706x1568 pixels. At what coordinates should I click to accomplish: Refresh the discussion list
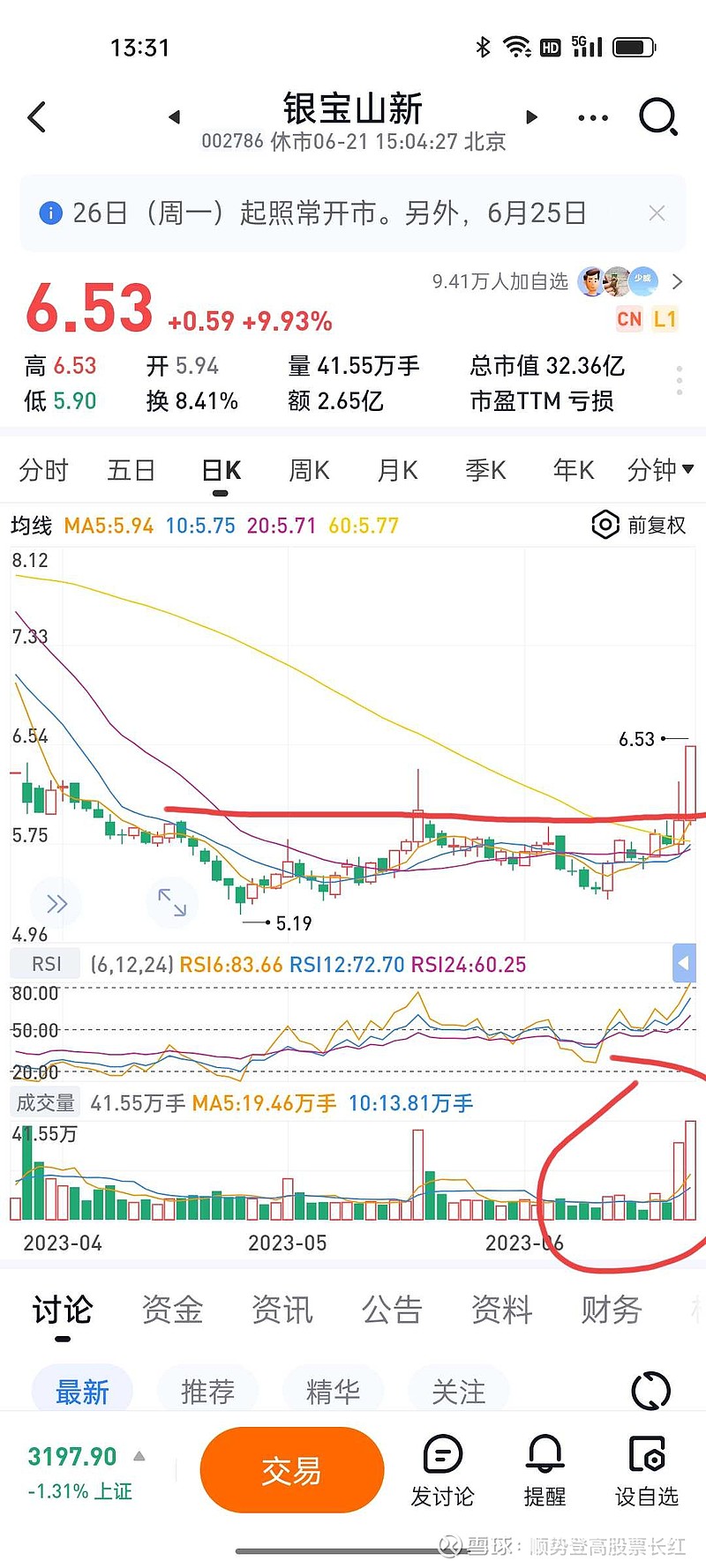(x=651, y=1392)
